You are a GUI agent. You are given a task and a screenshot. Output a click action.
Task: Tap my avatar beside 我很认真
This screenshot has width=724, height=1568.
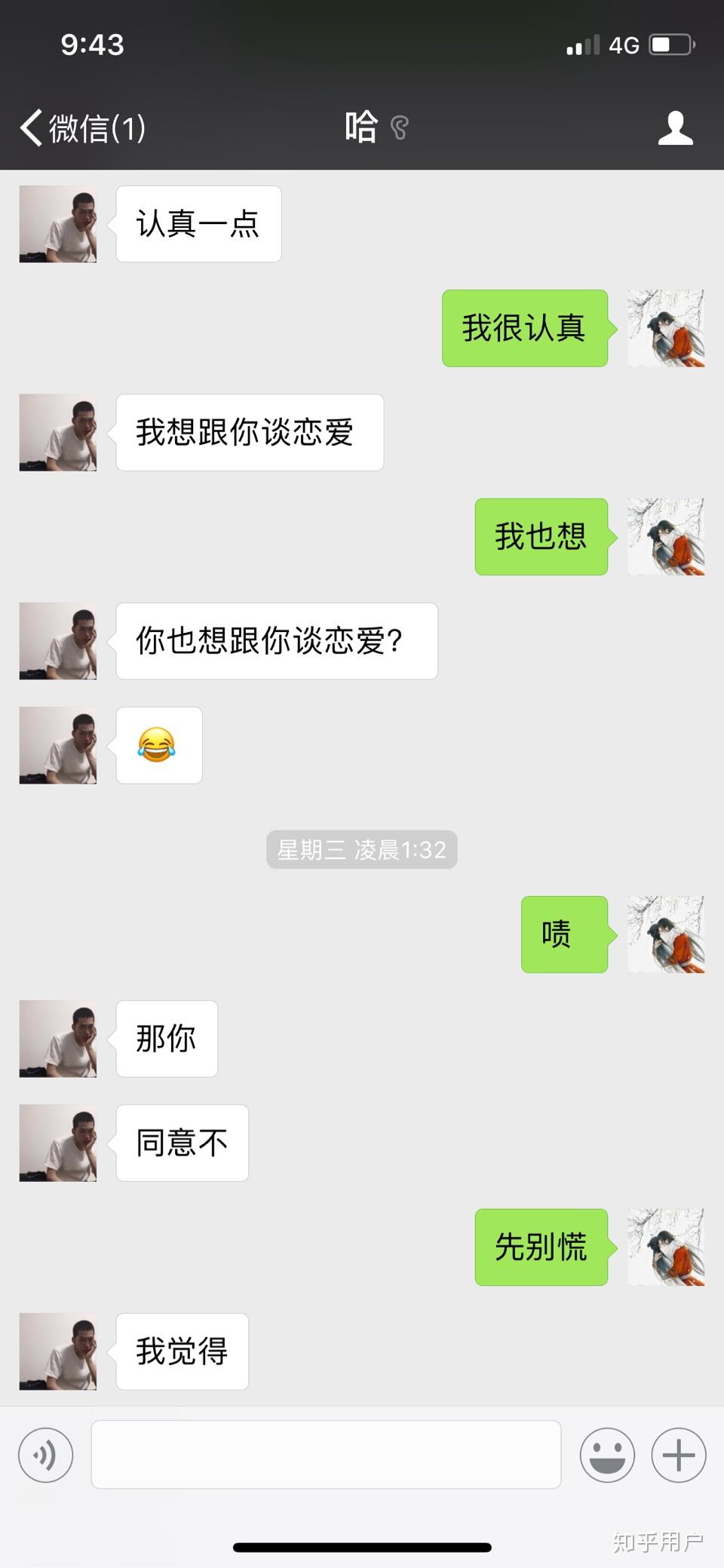coord(665,328)
